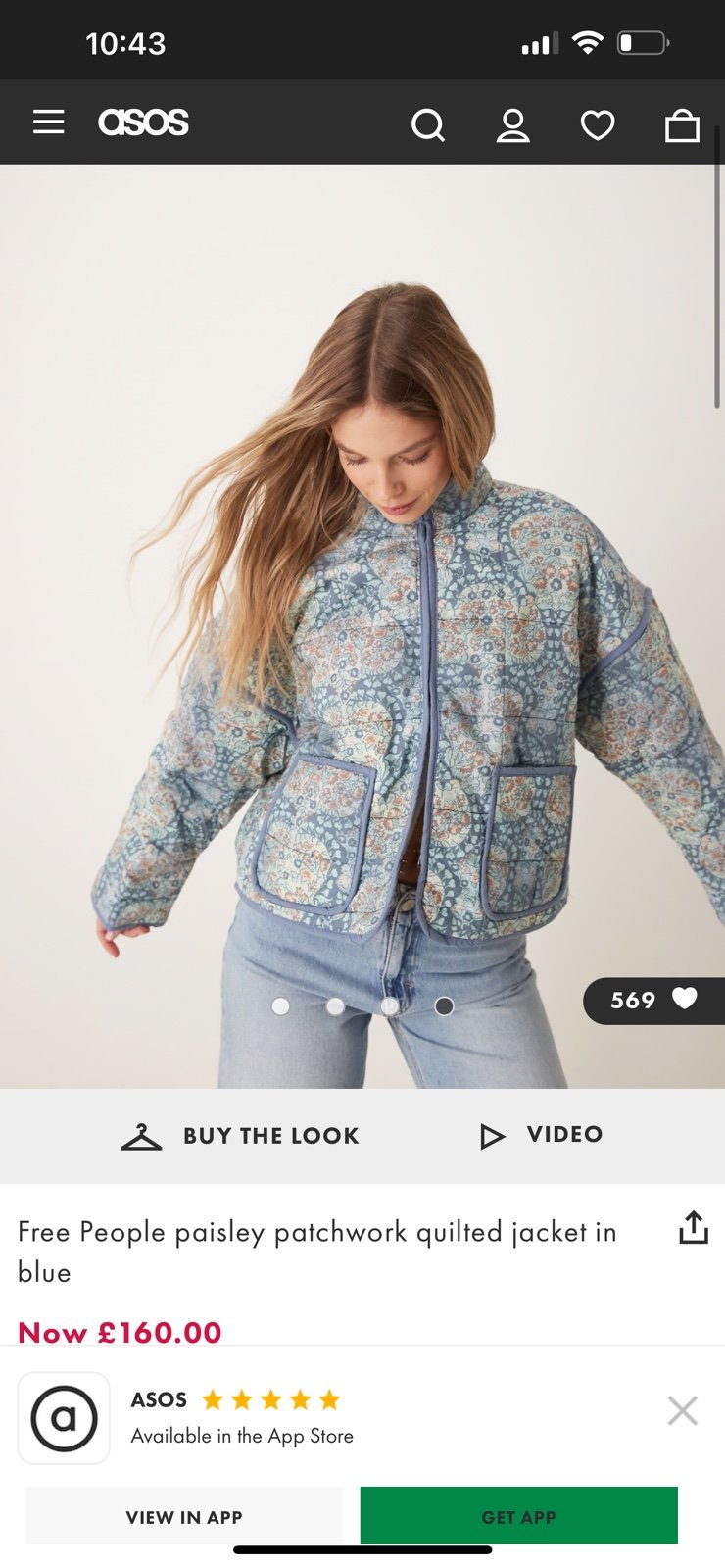Tap the Get App button
Image resolution: width=725 pixels, height=1568 pixels.
click(518, 1516)
